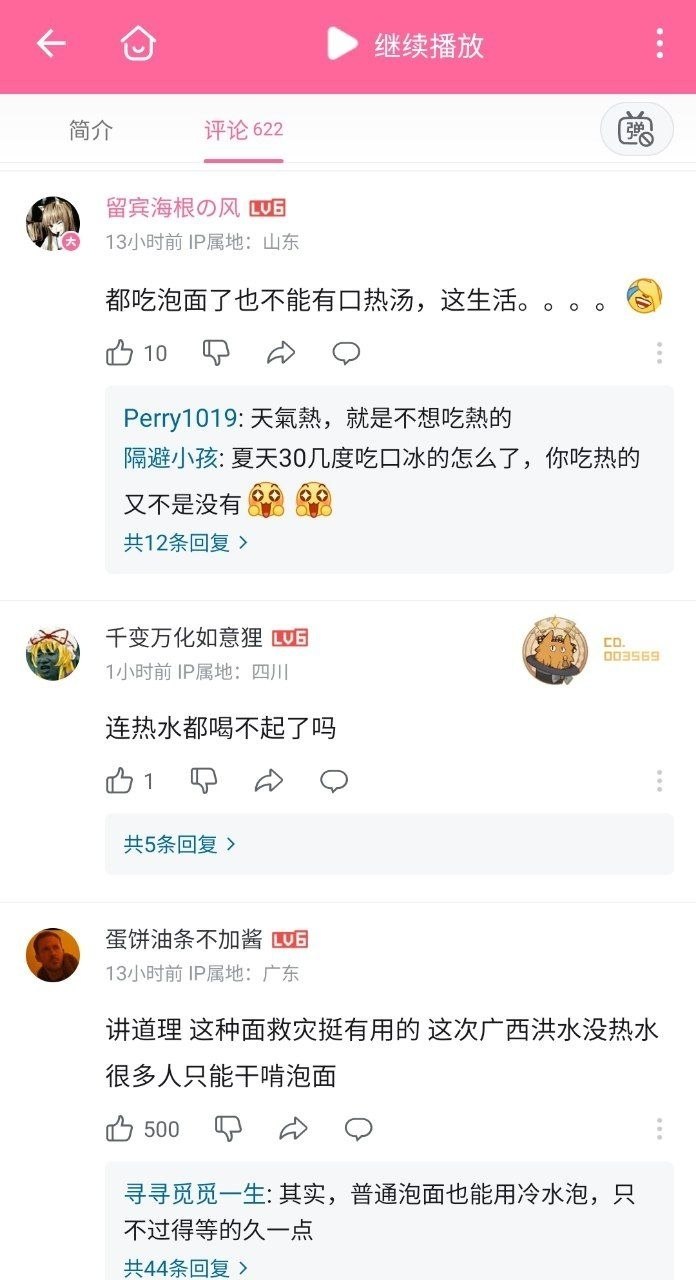Reply to 留宾海根の风's comment
Viewport: 696px width, 1280px height.
click(x=346, y=353)
